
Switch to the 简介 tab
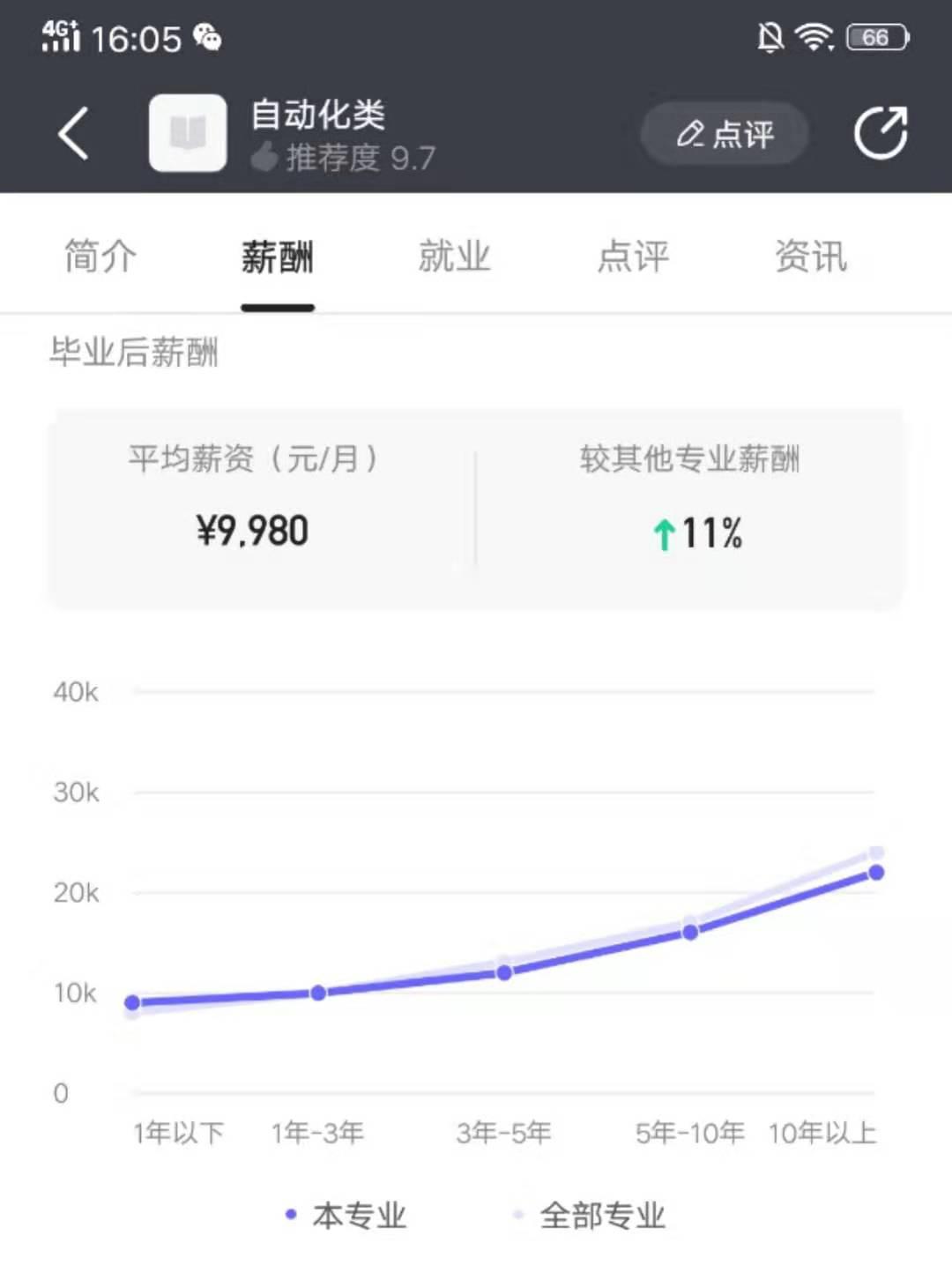(x=99, y=257)
